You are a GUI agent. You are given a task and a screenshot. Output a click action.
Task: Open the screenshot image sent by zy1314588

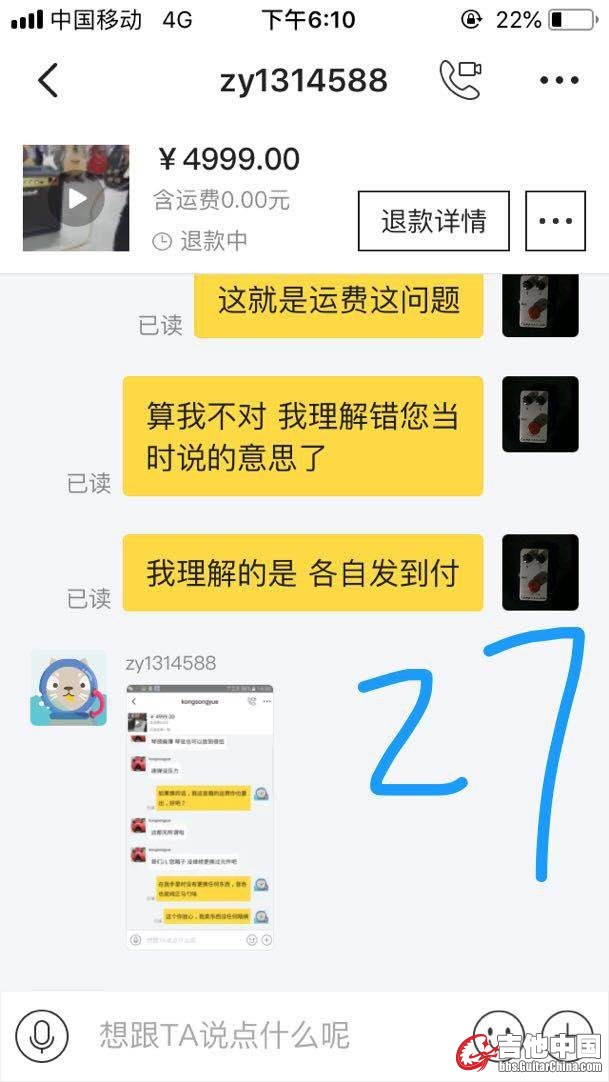[x=199, y=816]
